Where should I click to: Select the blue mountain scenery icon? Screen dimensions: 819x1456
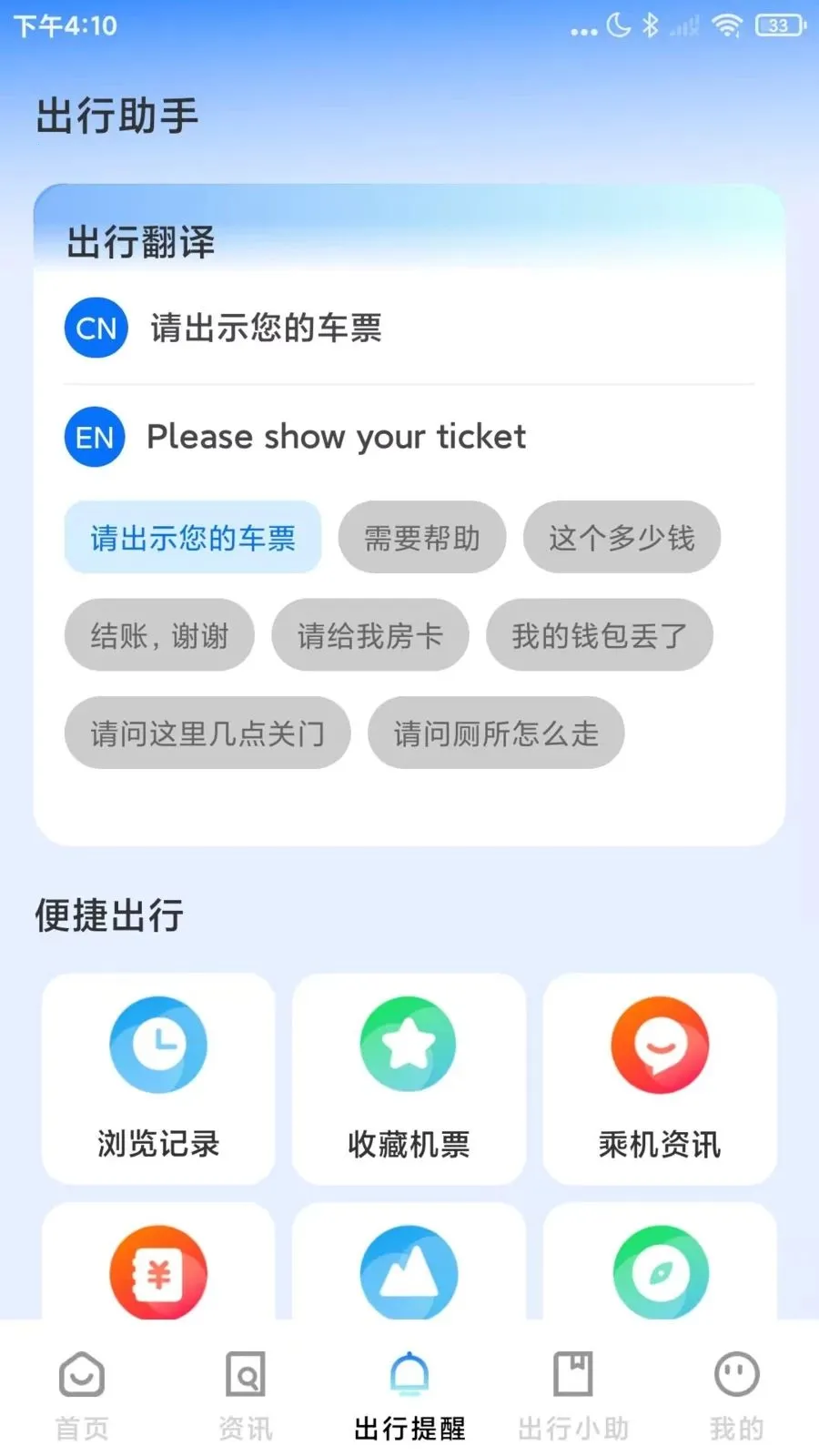(408, 1272)
